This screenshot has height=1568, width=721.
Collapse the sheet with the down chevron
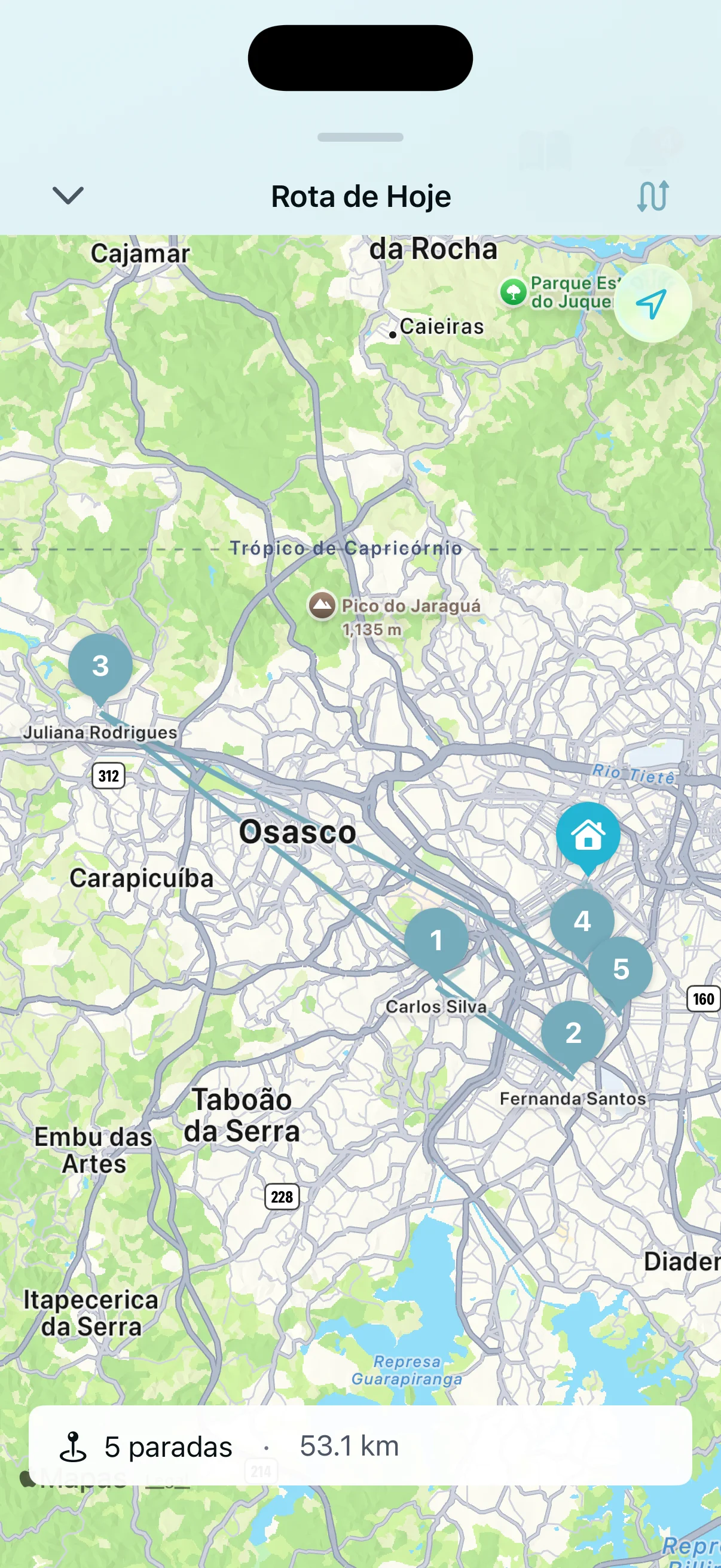click(67, 196)
